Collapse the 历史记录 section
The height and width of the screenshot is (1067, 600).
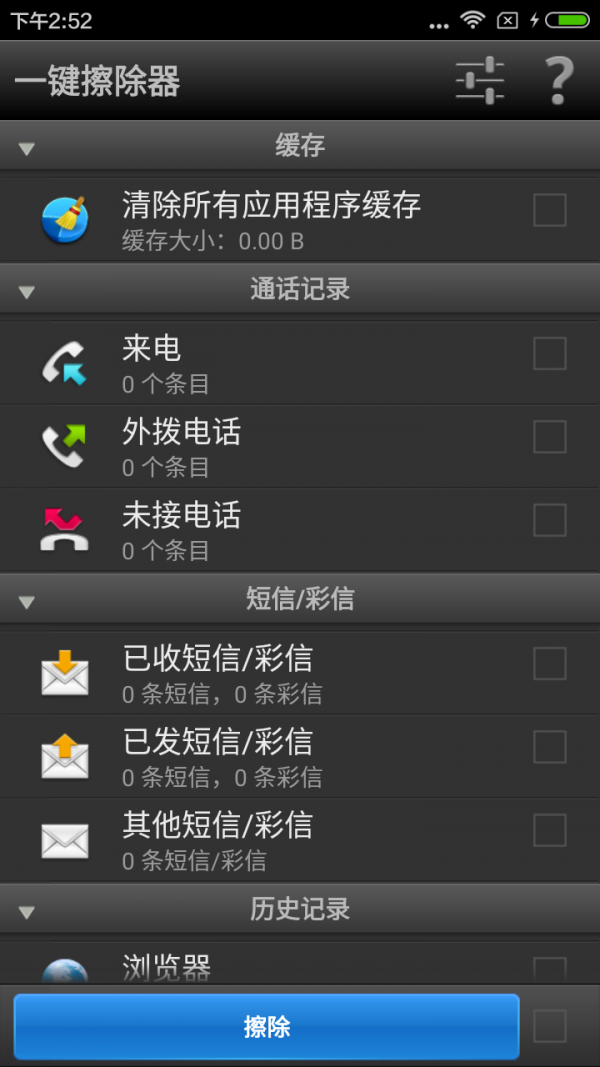click(x=27, y=911)
